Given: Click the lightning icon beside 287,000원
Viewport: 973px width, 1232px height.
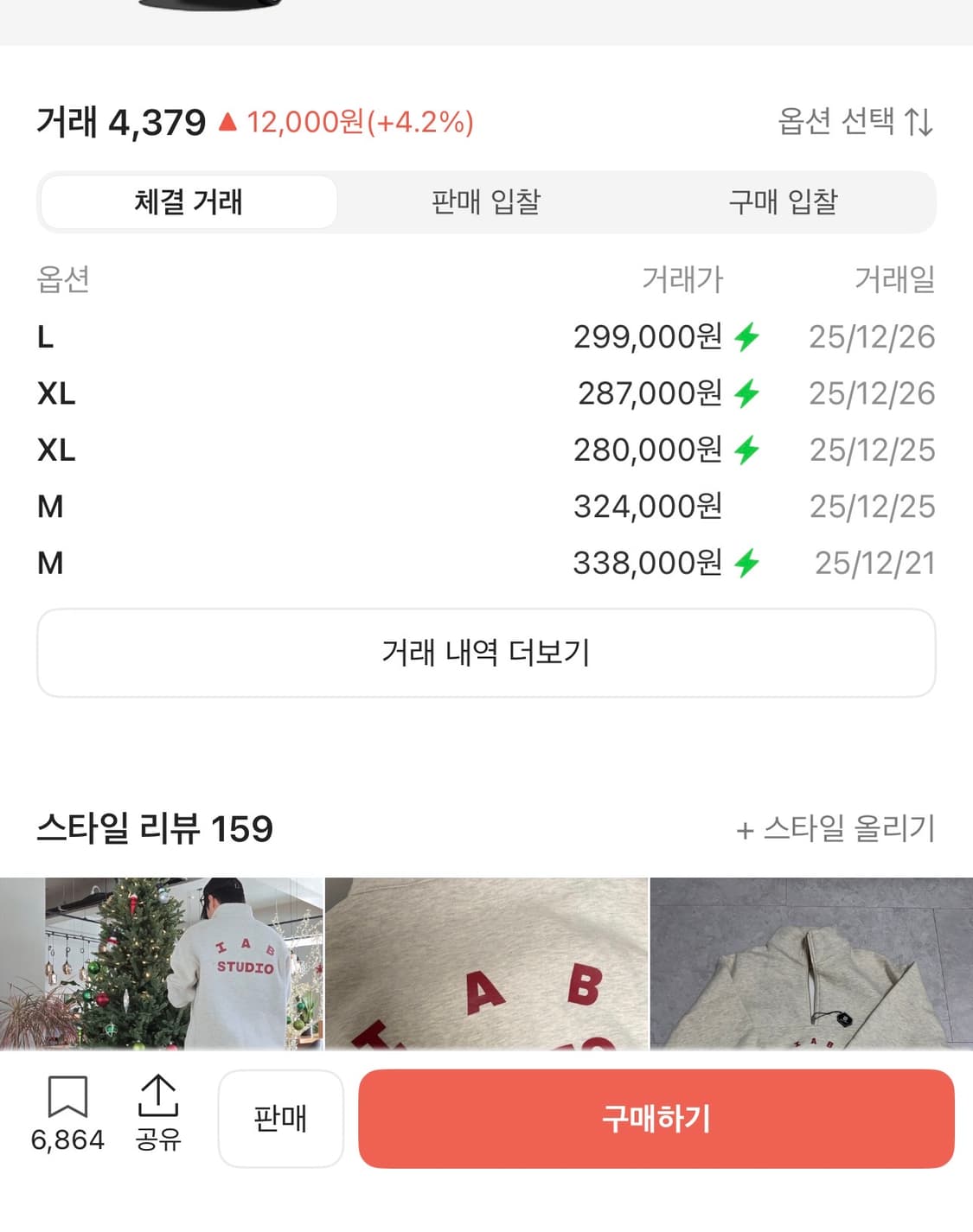Looking at the screenshot, I should click(x=747, y=393).
